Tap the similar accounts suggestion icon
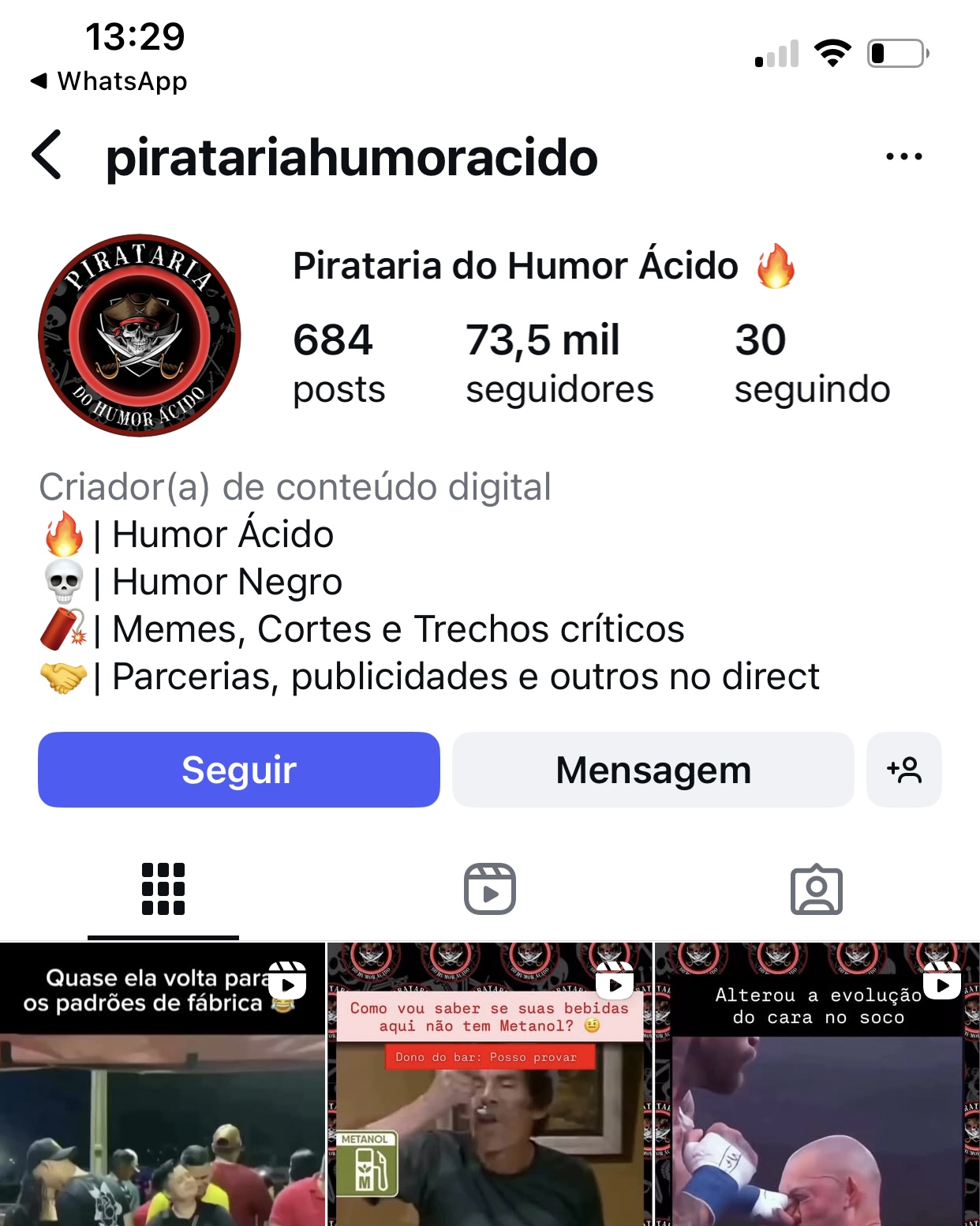Image resolution: width=980 pixels, height=1226 pixels. pyautogui.click(x=904, y=770)
